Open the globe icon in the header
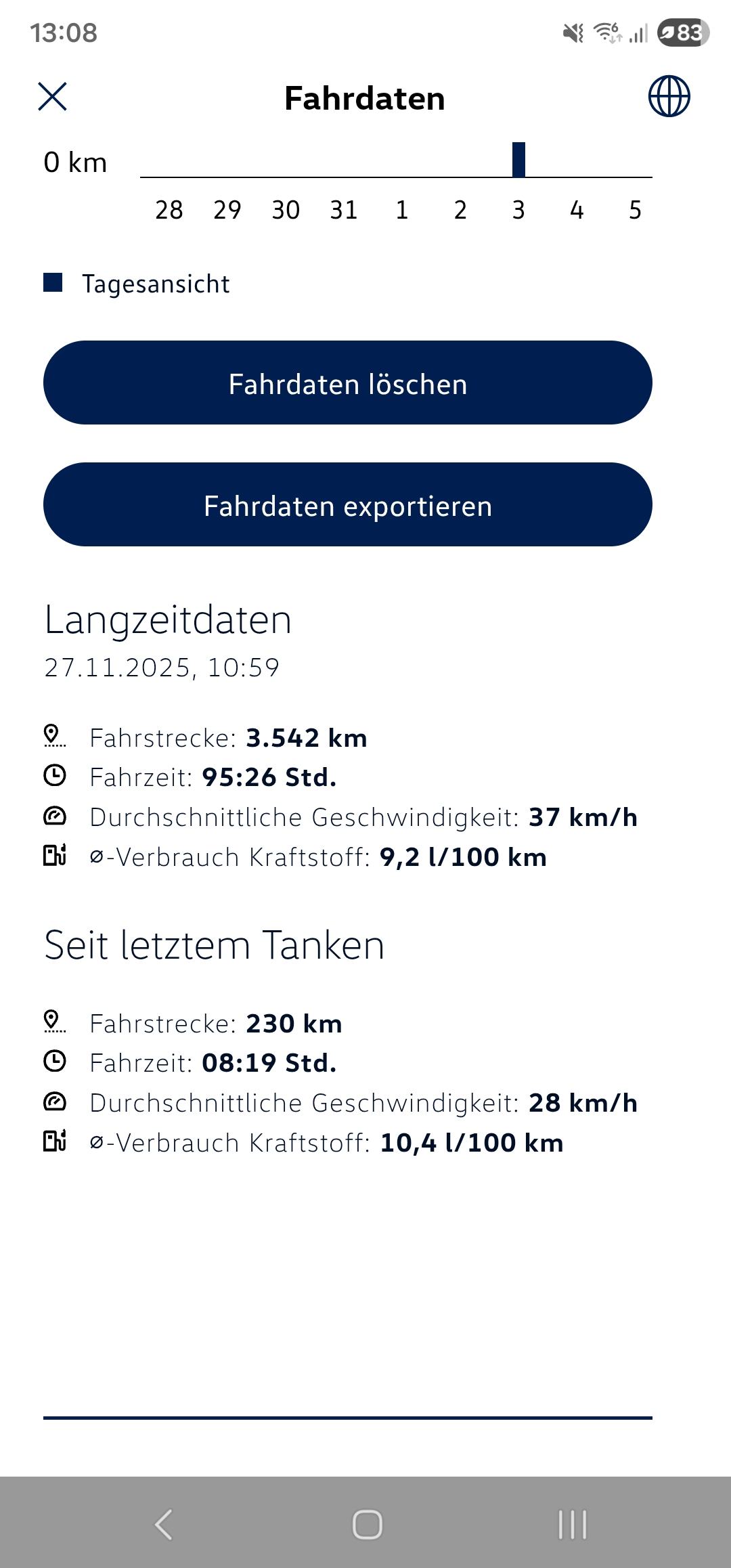 coord(669,96)
